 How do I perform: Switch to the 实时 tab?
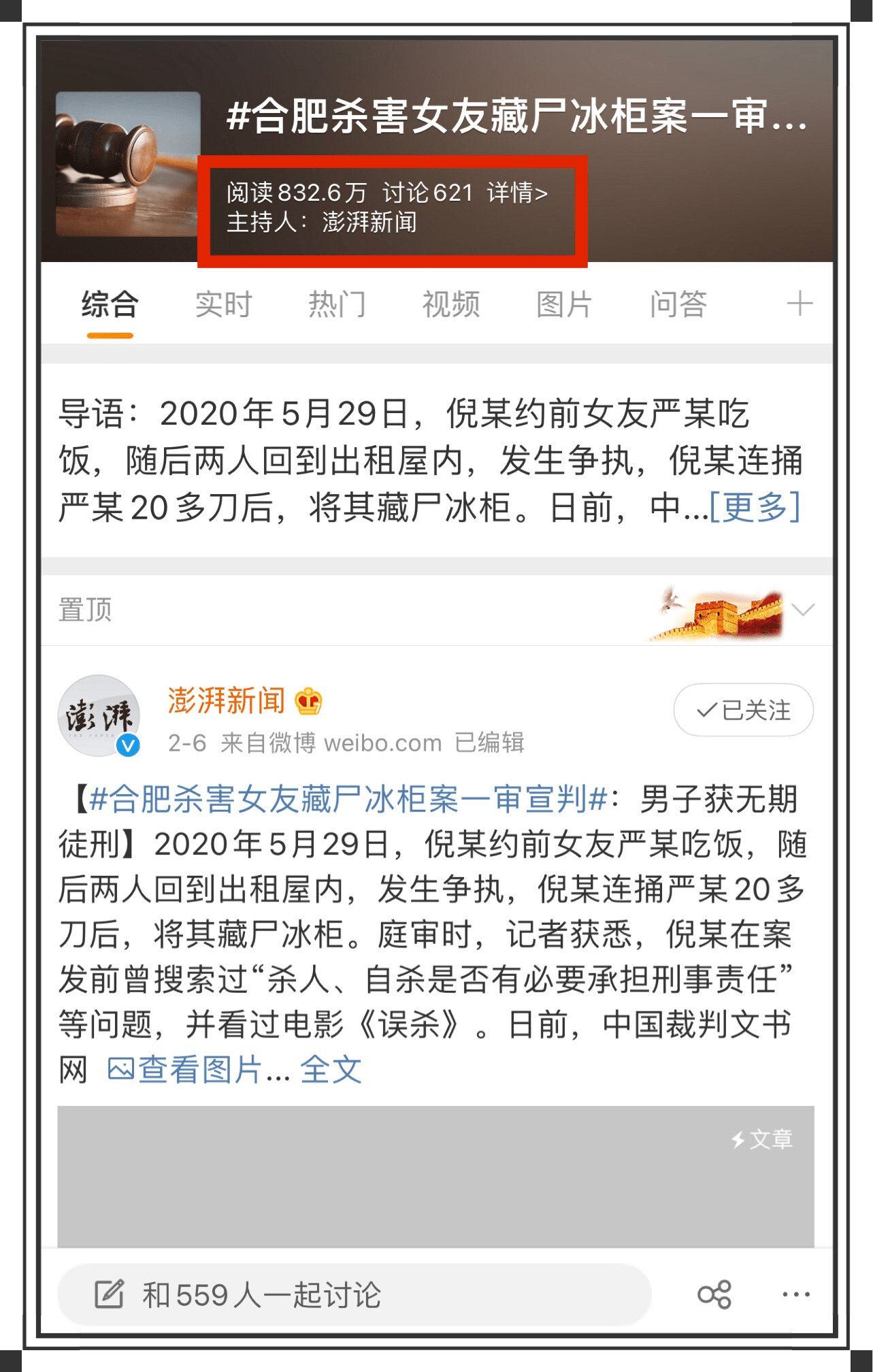[x=223, y=304]
